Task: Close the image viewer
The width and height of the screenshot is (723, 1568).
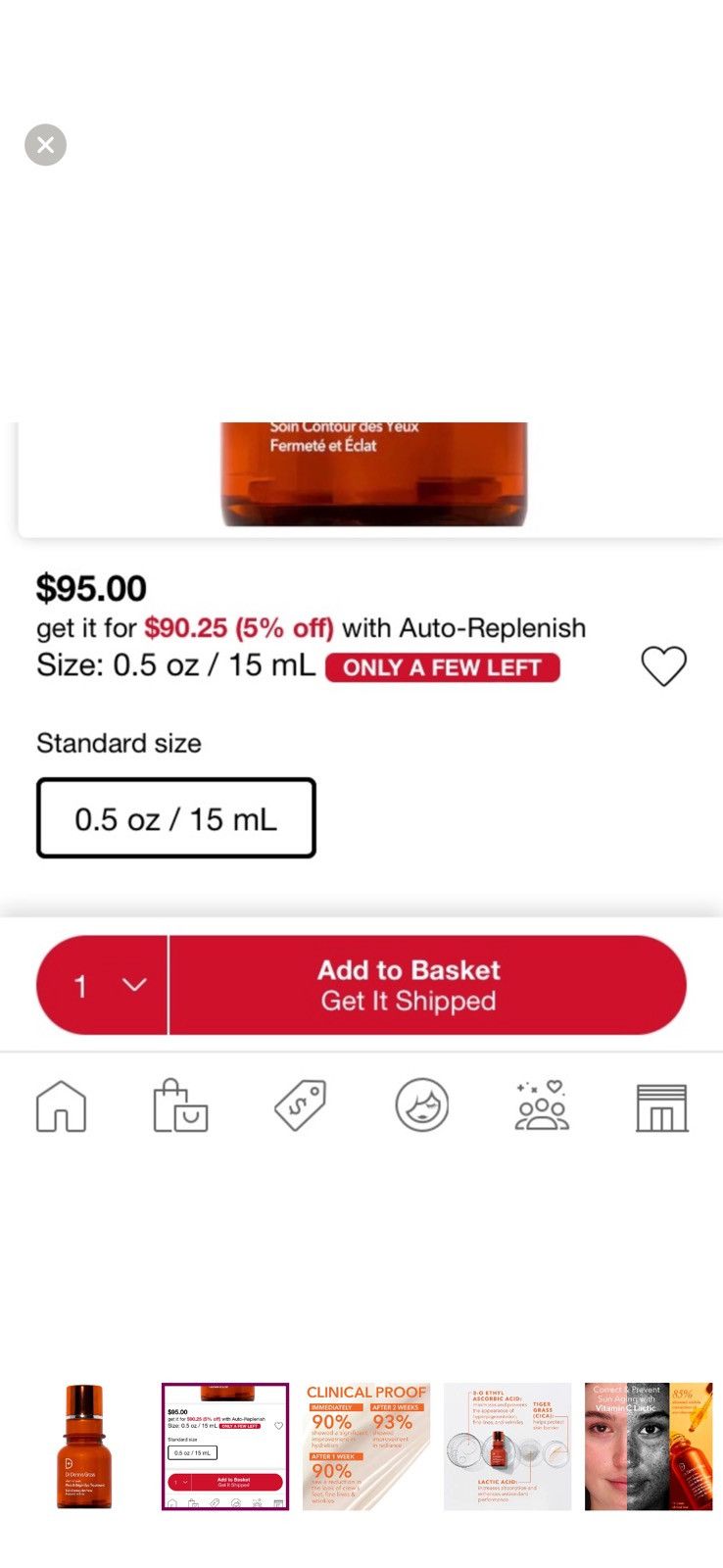Action: [45, 145]
